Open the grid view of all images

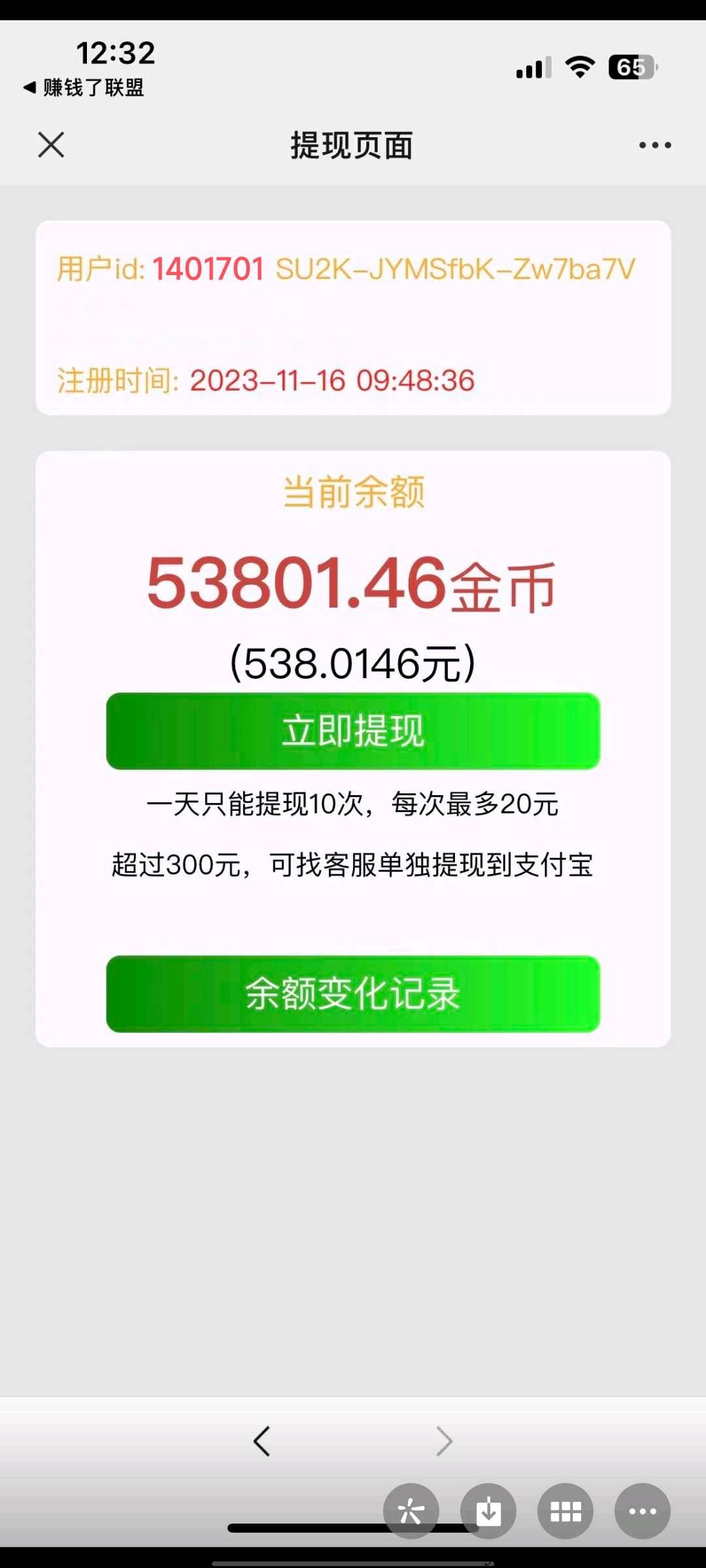(x=565, y=1511)
